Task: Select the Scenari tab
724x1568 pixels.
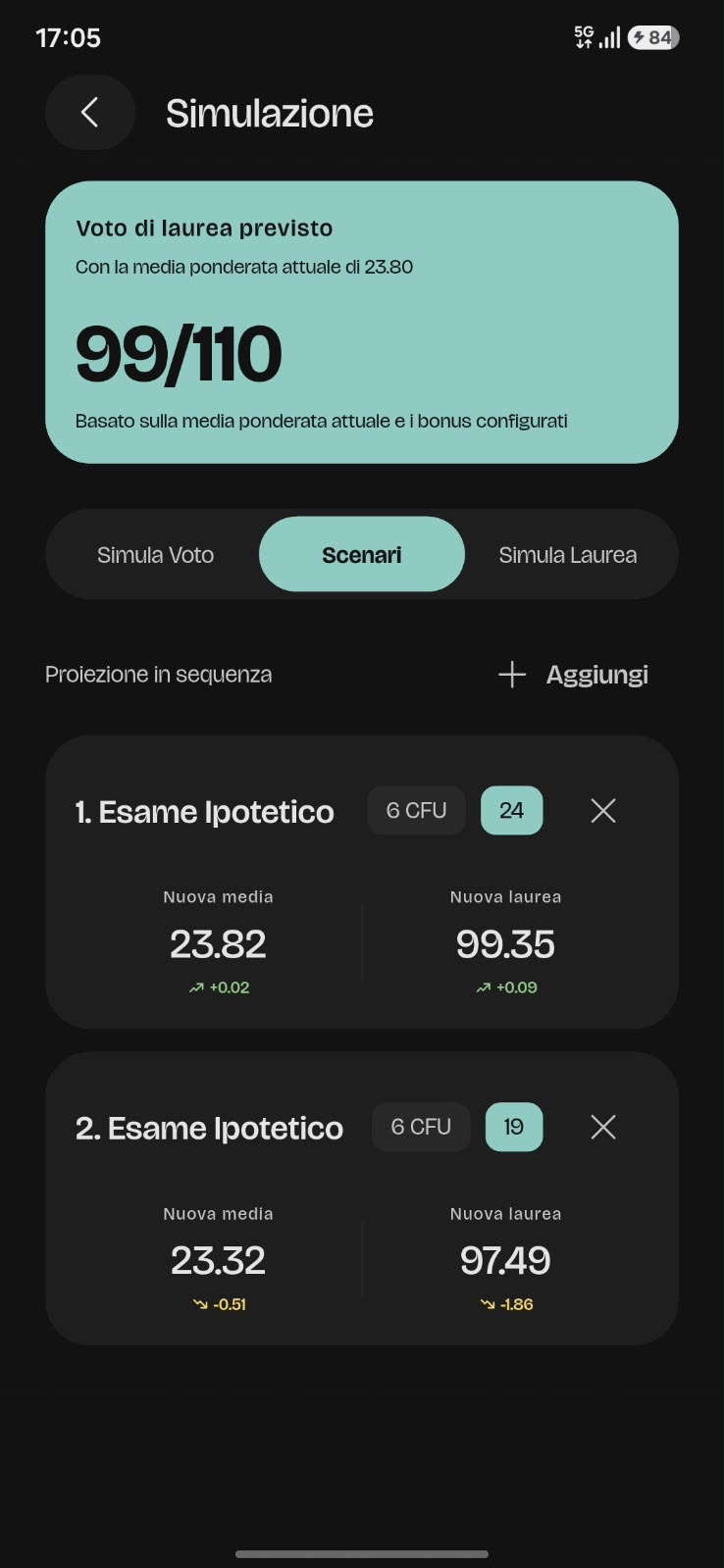Action: pos(362,555)
